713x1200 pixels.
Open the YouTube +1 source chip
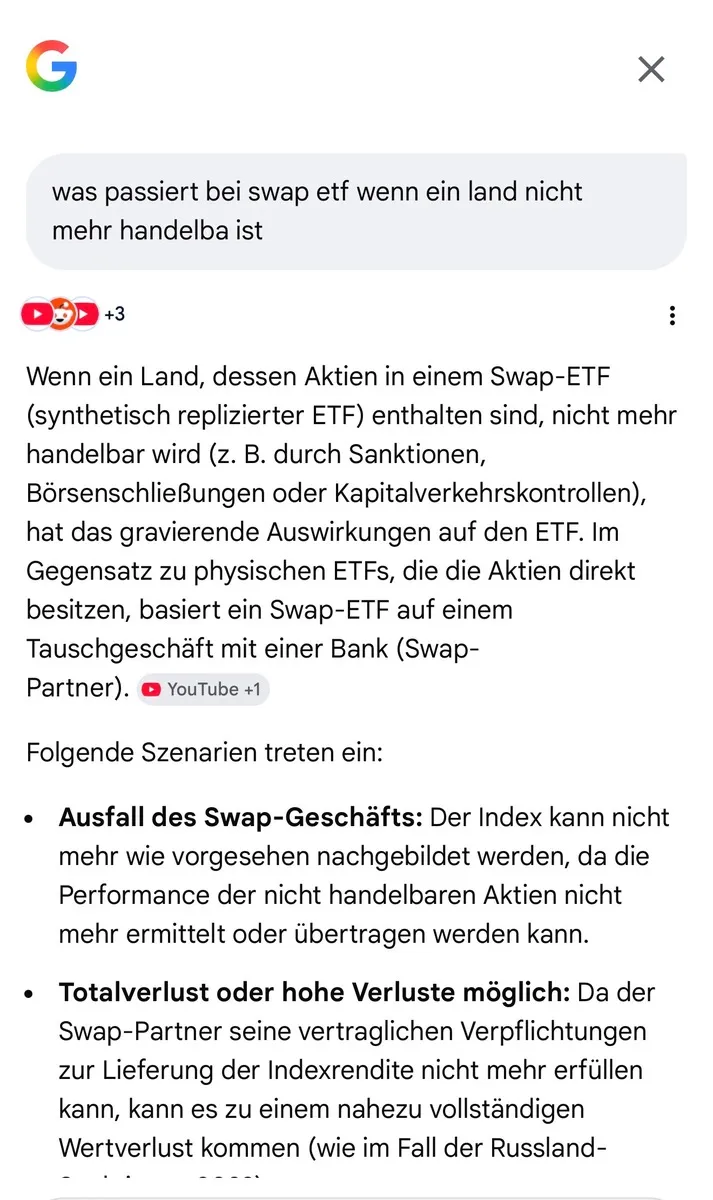(203, 689)
